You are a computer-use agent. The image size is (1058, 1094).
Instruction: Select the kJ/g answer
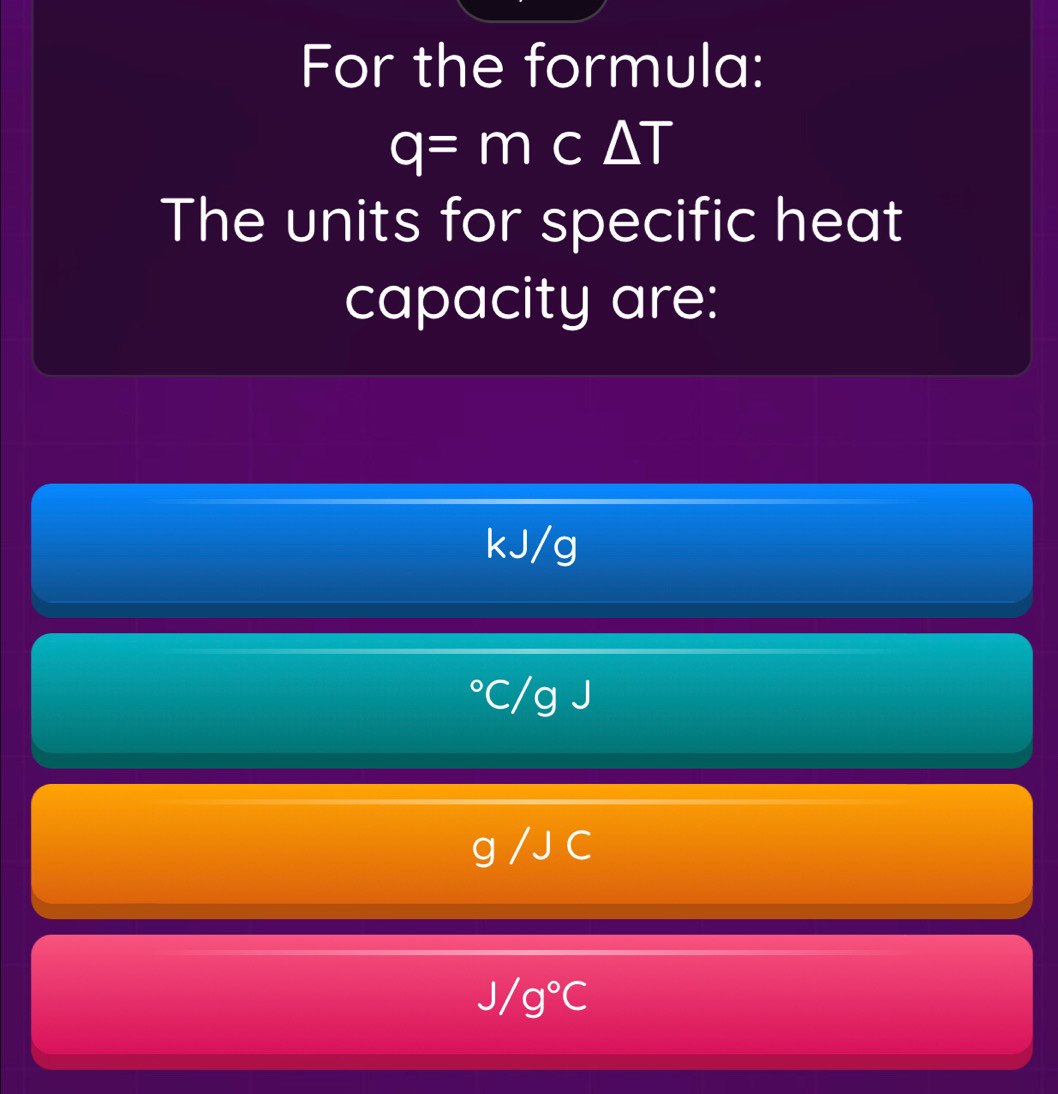click(531, 545)
